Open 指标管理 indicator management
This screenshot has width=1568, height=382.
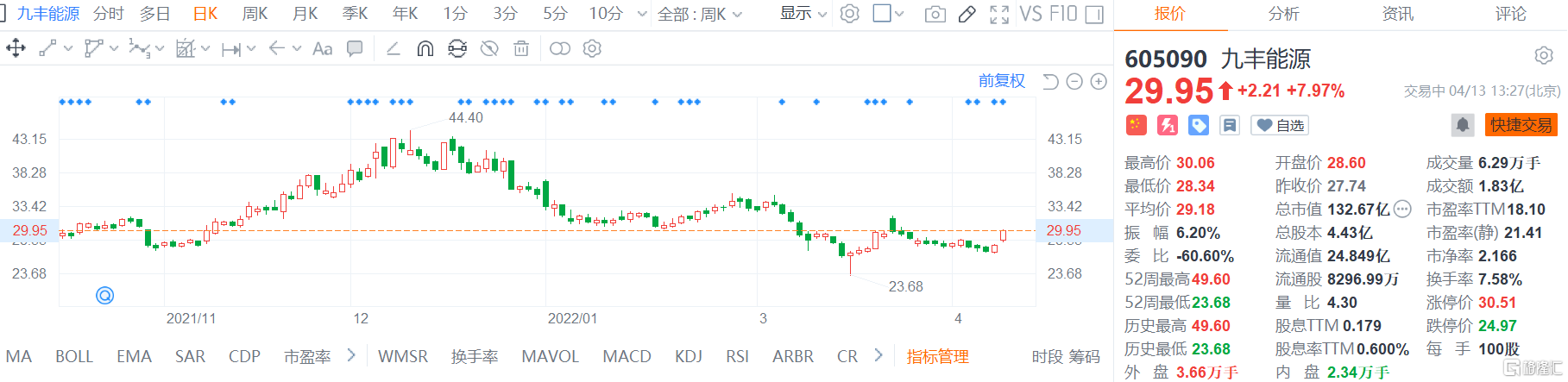click(x=937, y=356)
